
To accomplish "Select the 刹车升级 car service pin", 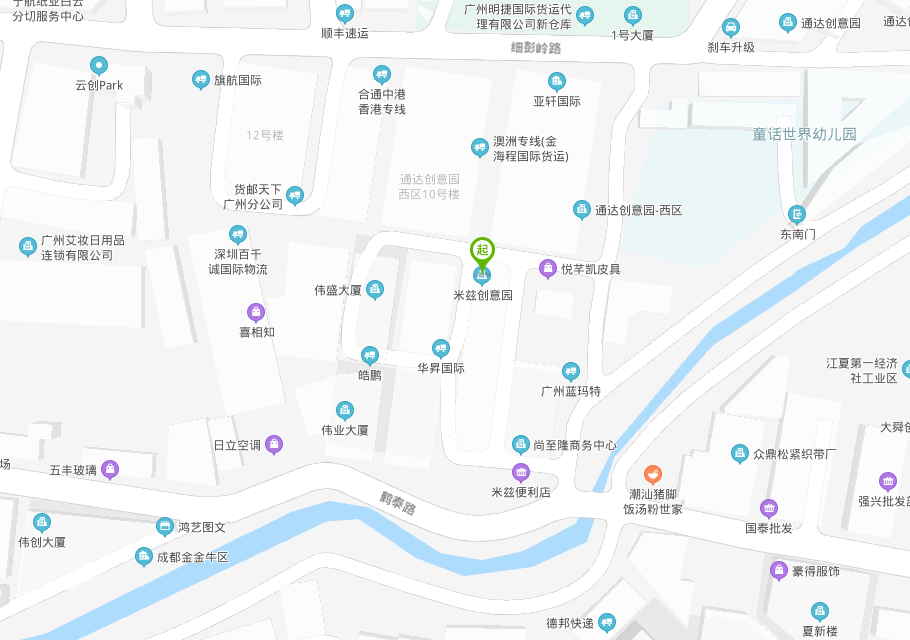I will tap(731, 27).
